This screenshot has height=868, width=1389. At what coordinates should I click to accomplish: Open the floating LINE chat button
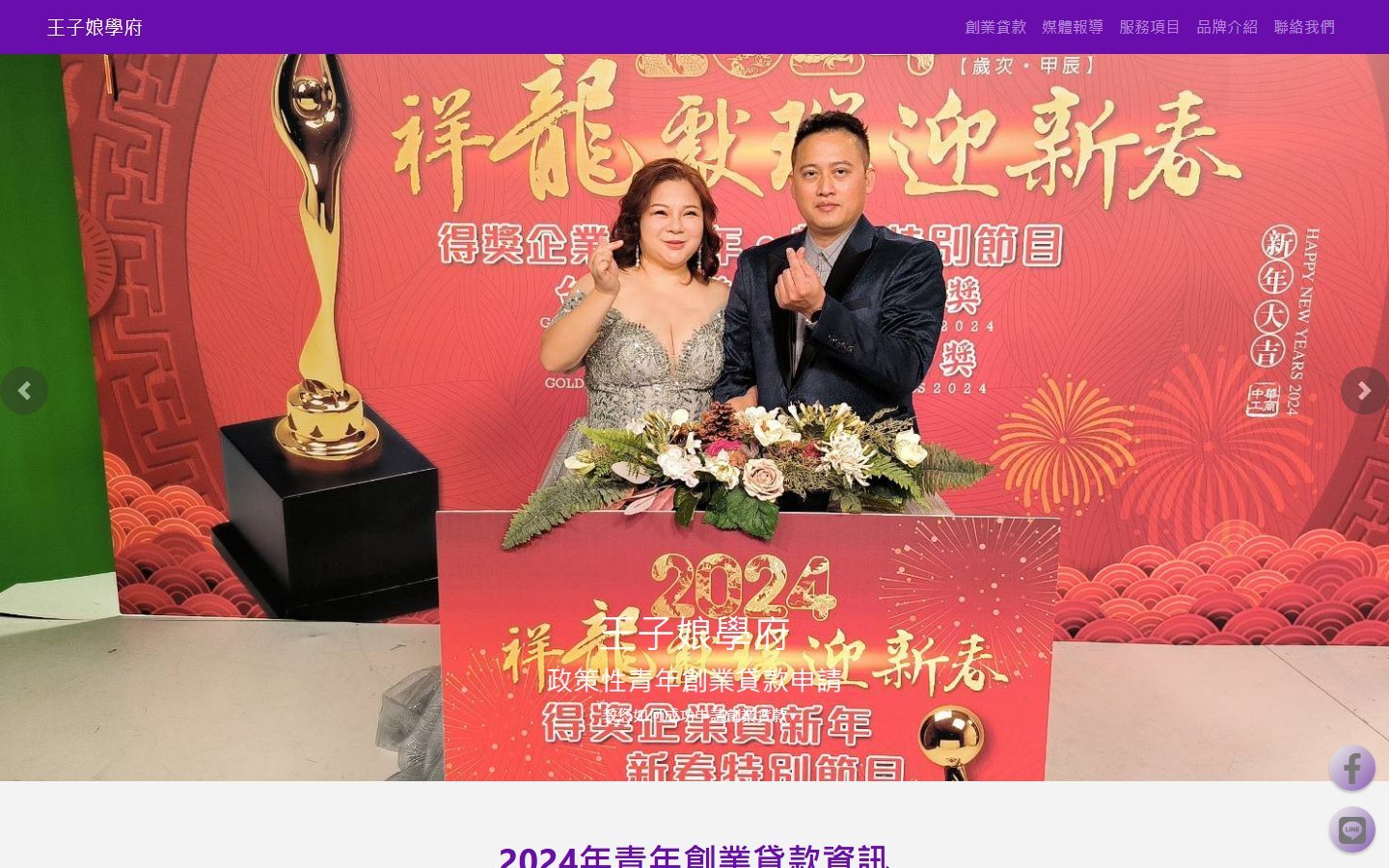(x=1352, y=829)
